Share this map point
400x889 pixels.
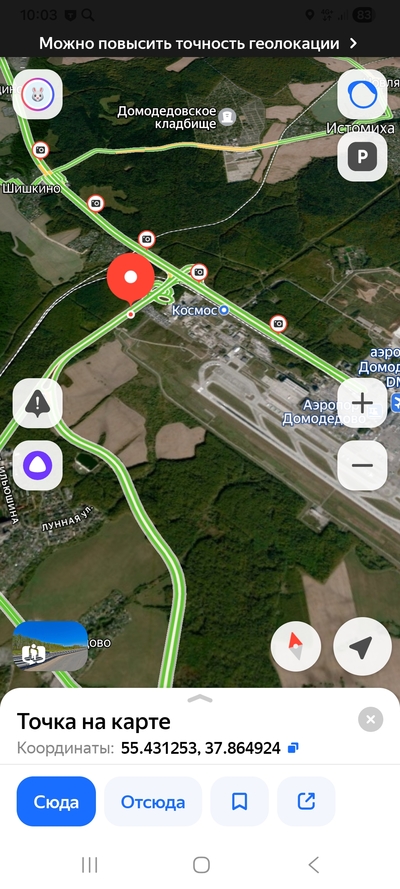(x=306, y=801)
